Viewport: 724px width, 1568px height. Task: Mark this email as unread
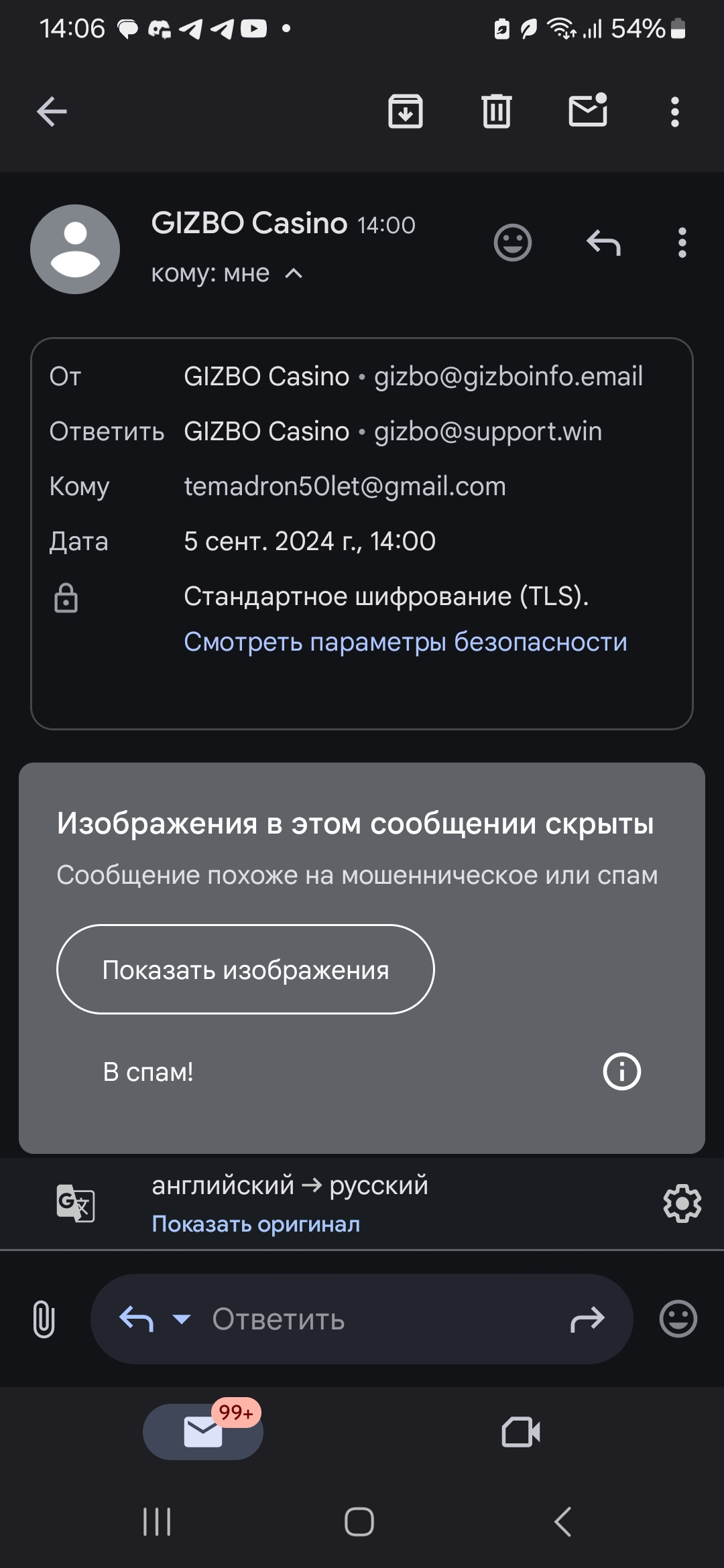(588, 110)
